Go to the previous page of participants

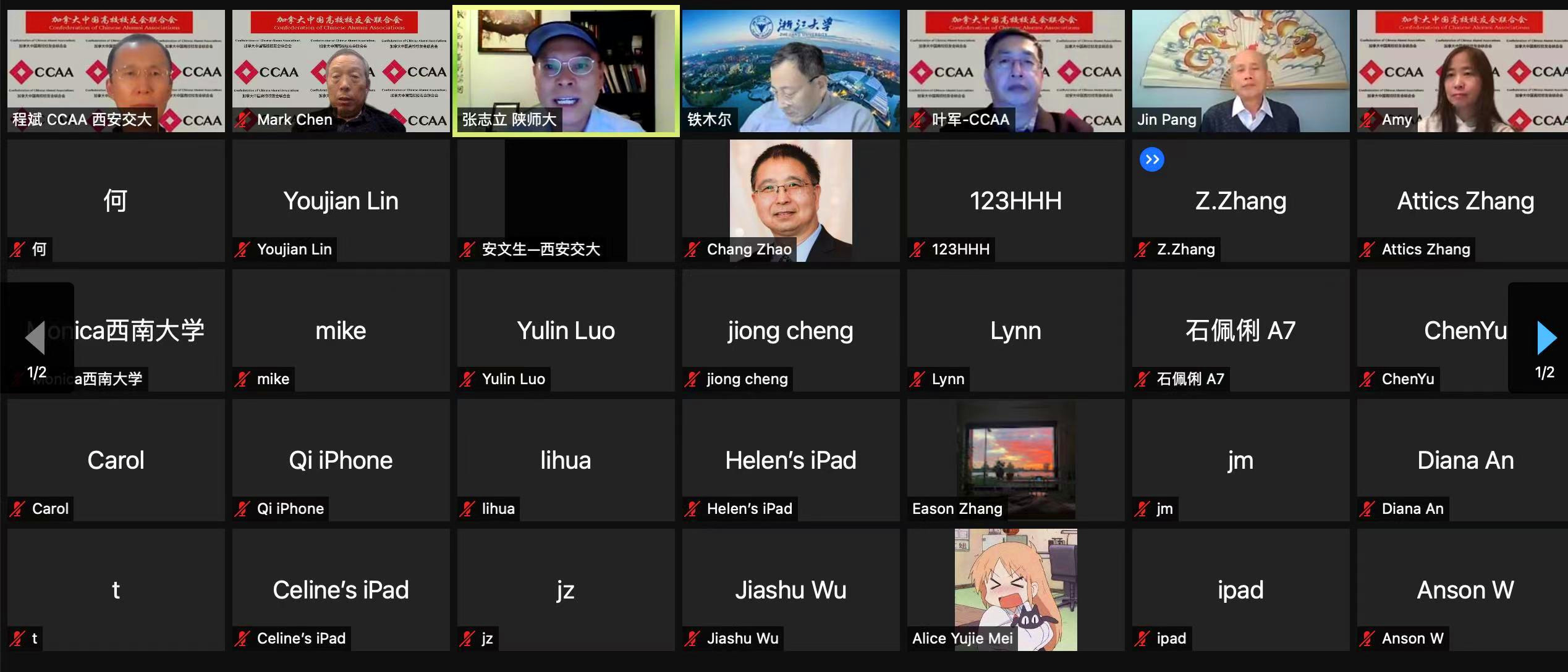tap(35, 337)
